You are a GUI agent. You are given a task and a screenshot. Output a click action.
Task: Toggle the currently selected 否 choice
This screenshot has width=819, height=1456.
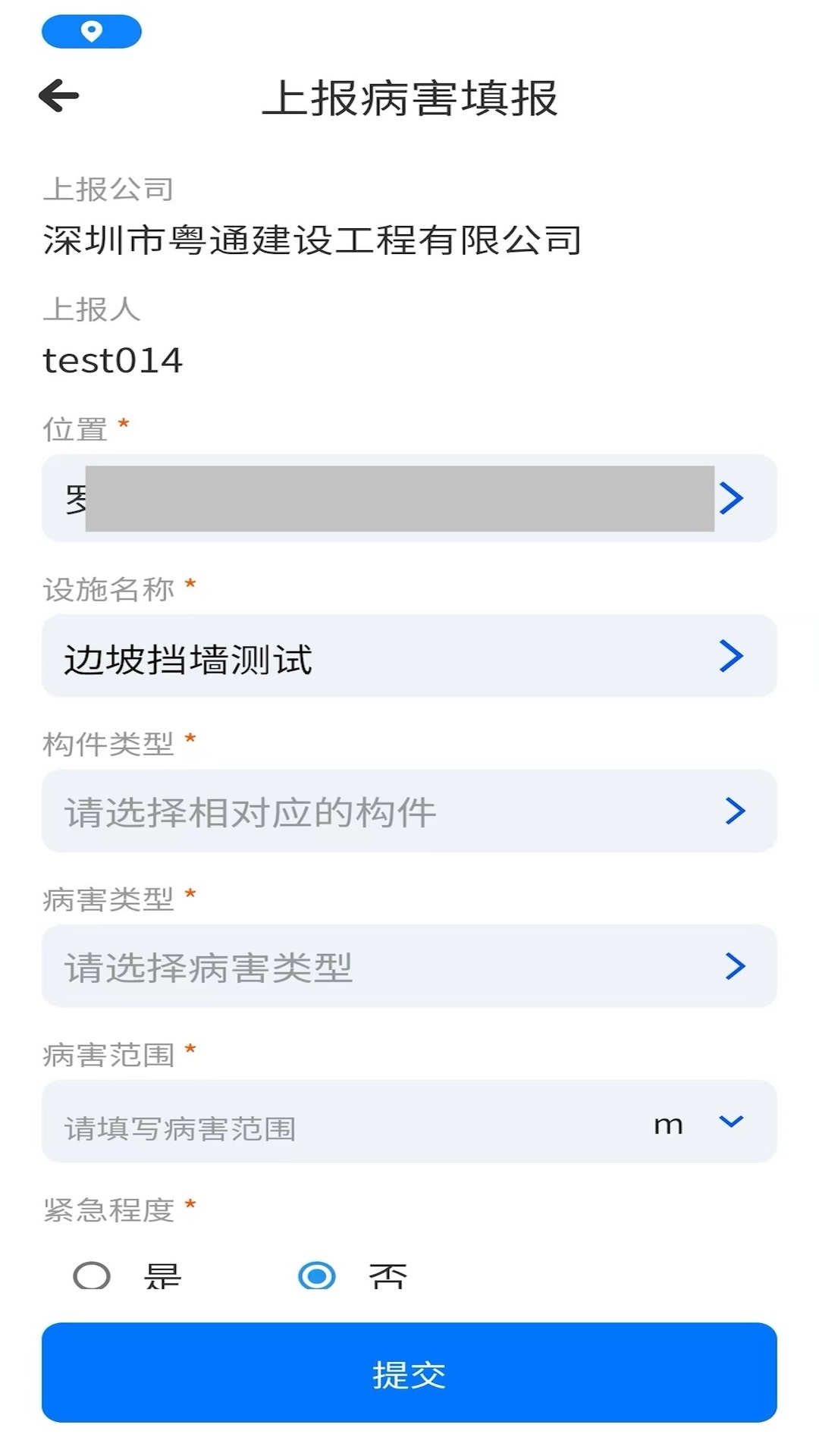tap(316, 1276)
